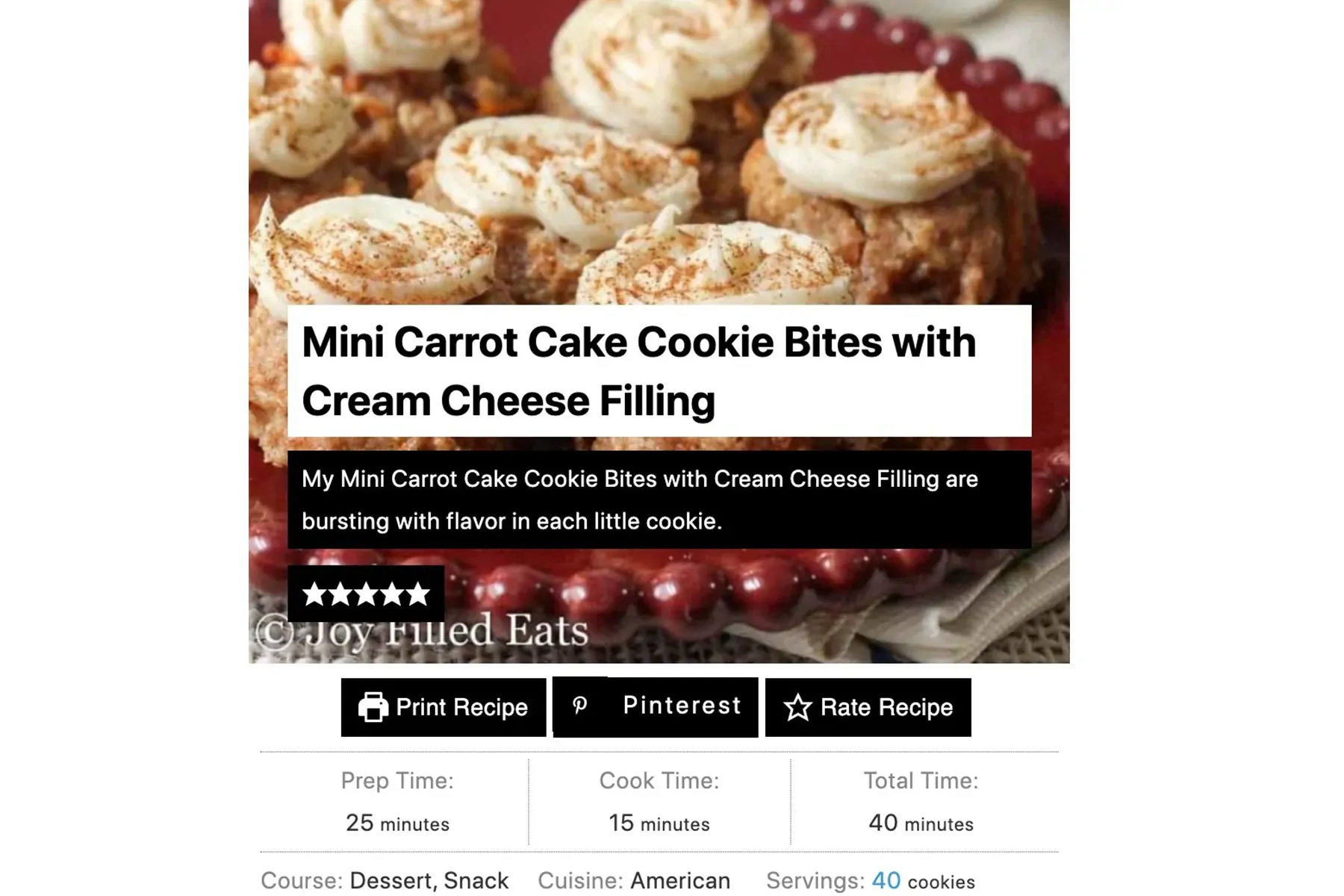This screenshot has height=896, width=1344.
Task: Save the recipe to Pinterest
Action: (656, 706)
